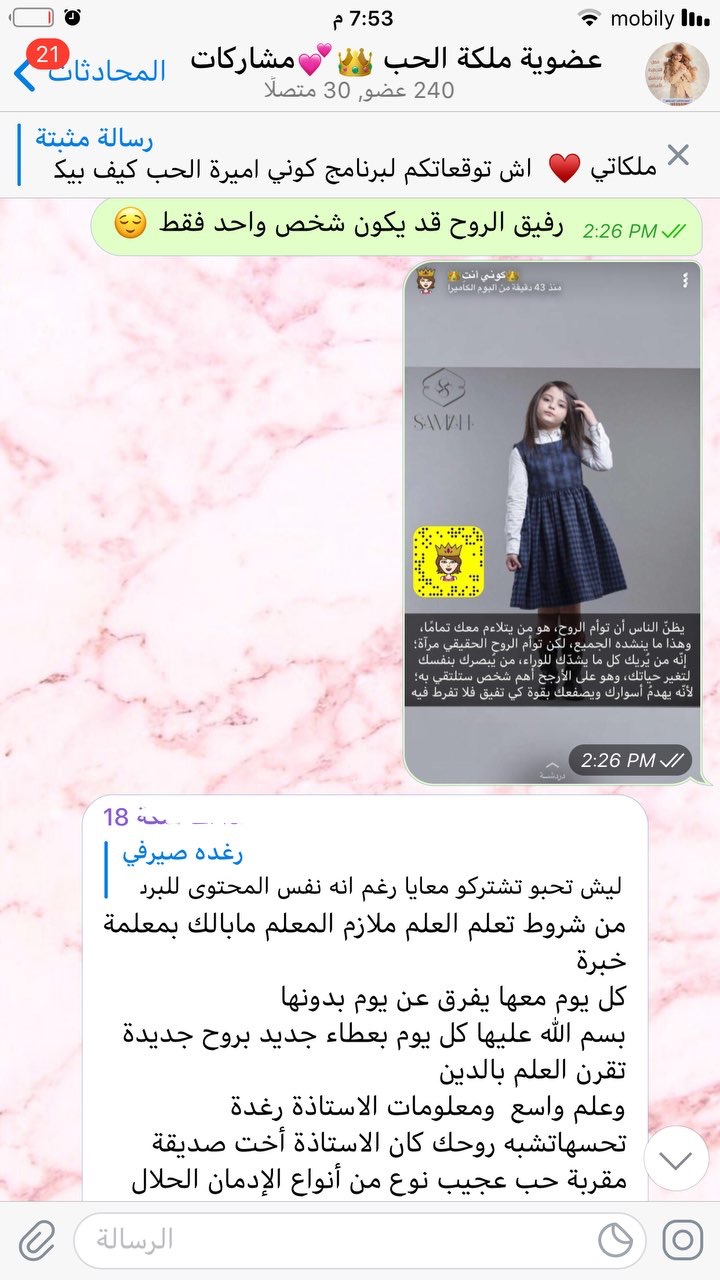Attach a file with the paperclip
Viewport: 720px width, 1280px height.
[x=37, y=1241]
